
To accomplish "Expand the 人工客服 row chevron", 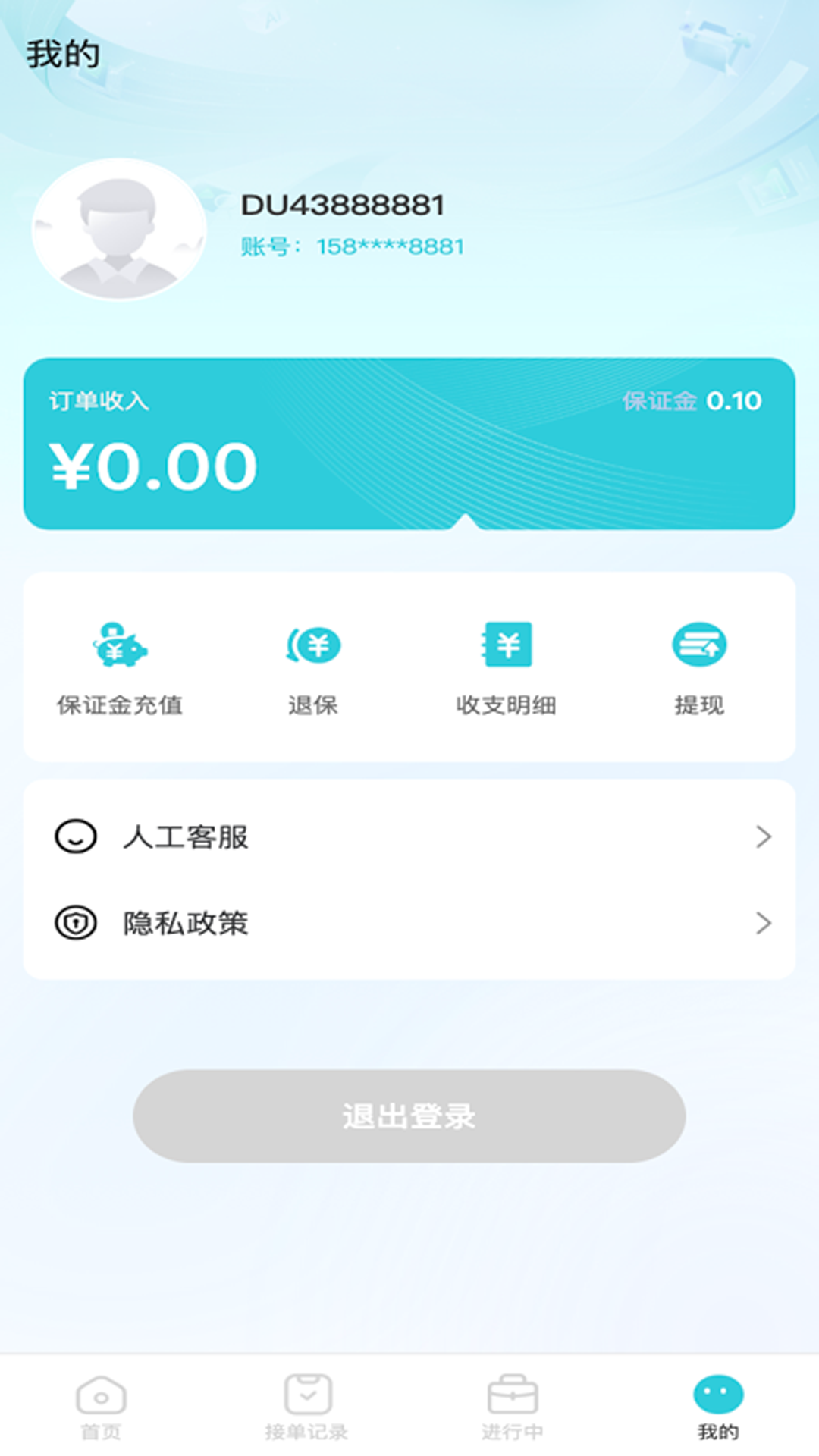I will [764, 837].
